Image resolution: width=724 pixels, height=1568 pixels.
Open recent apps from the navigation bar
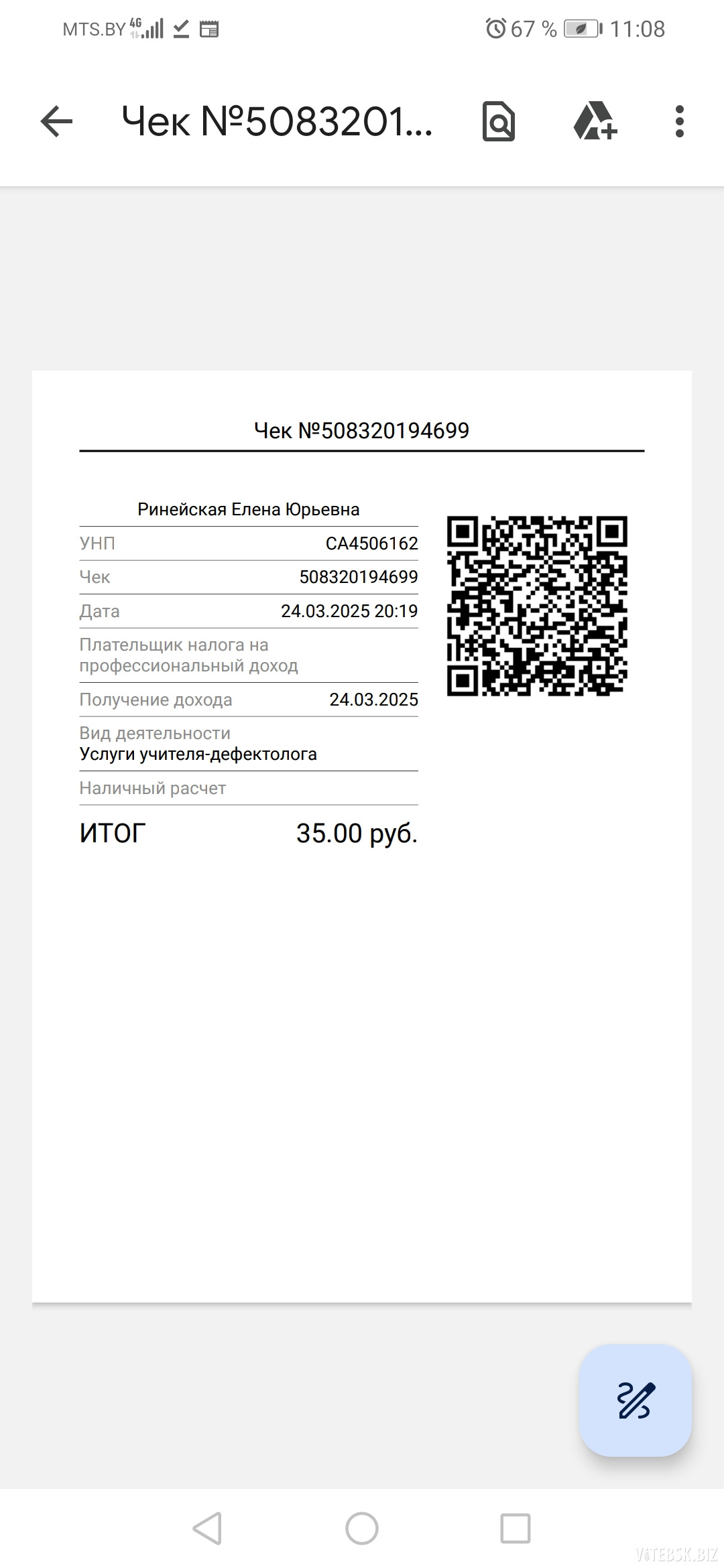[x=516, y=1528]
